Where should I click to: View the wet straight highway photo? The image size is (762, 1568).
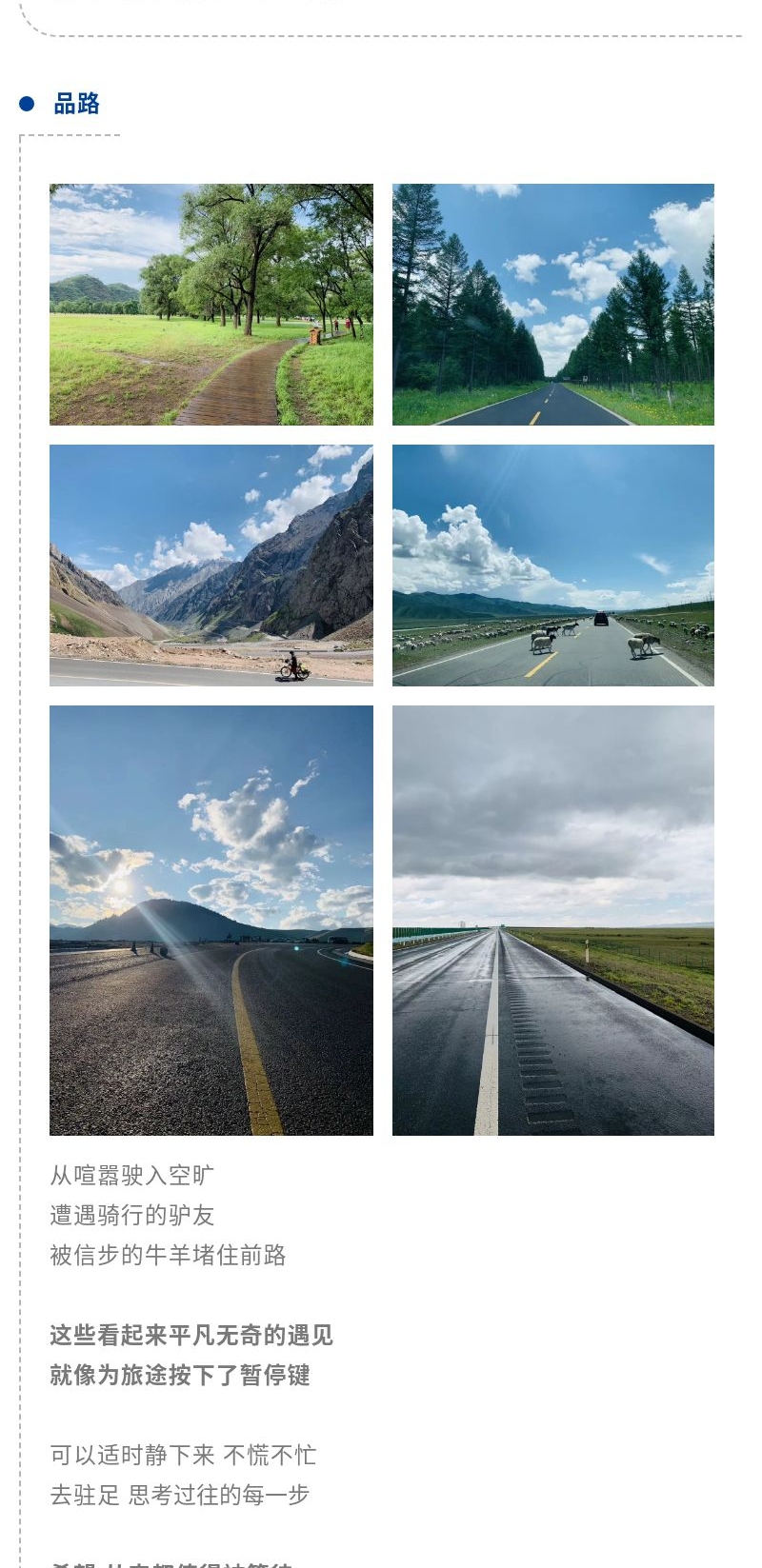552,920
